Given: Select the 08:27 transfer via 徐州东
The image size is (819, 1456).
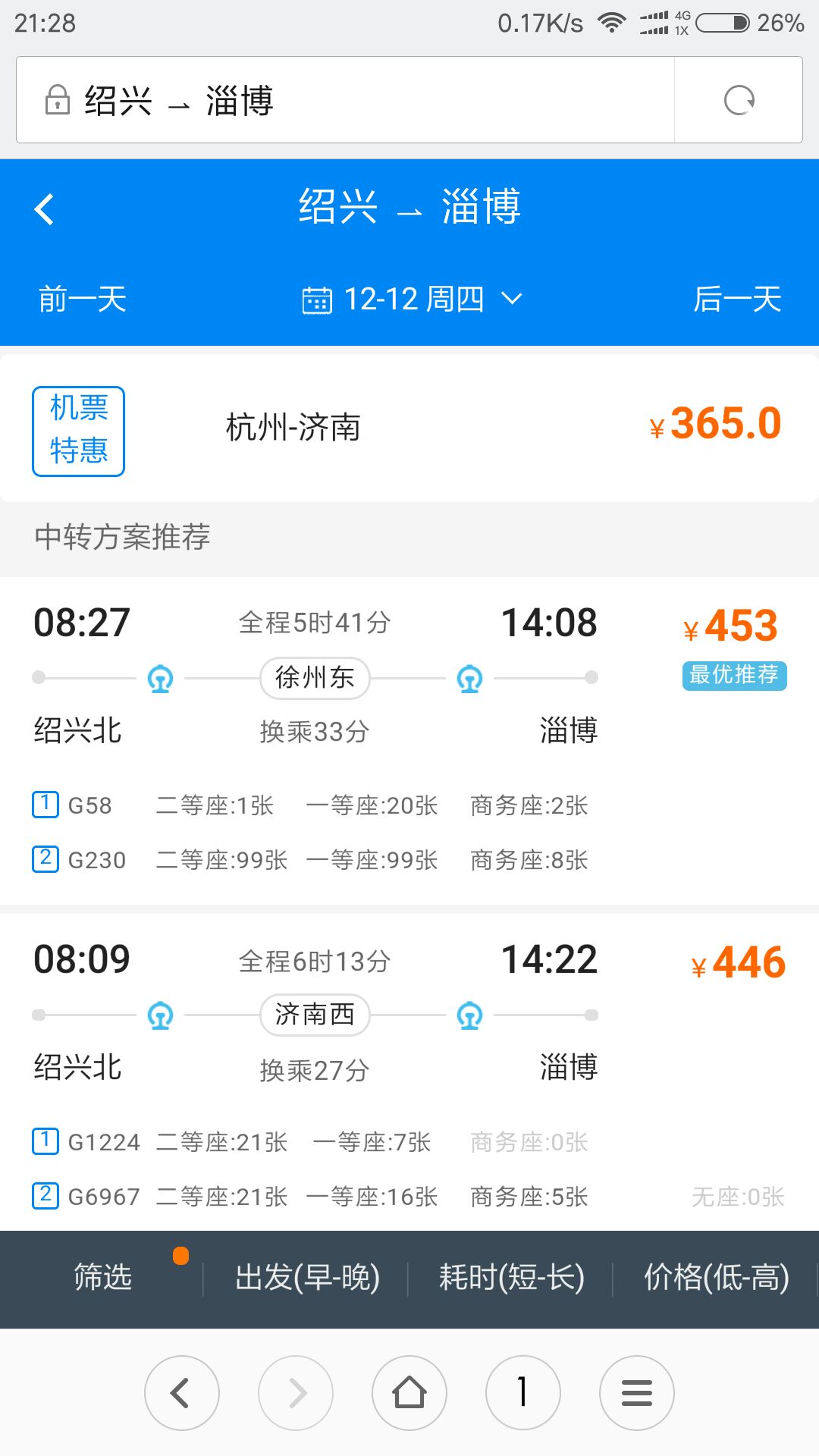Looking at the screenshot, I should point(409,741).
